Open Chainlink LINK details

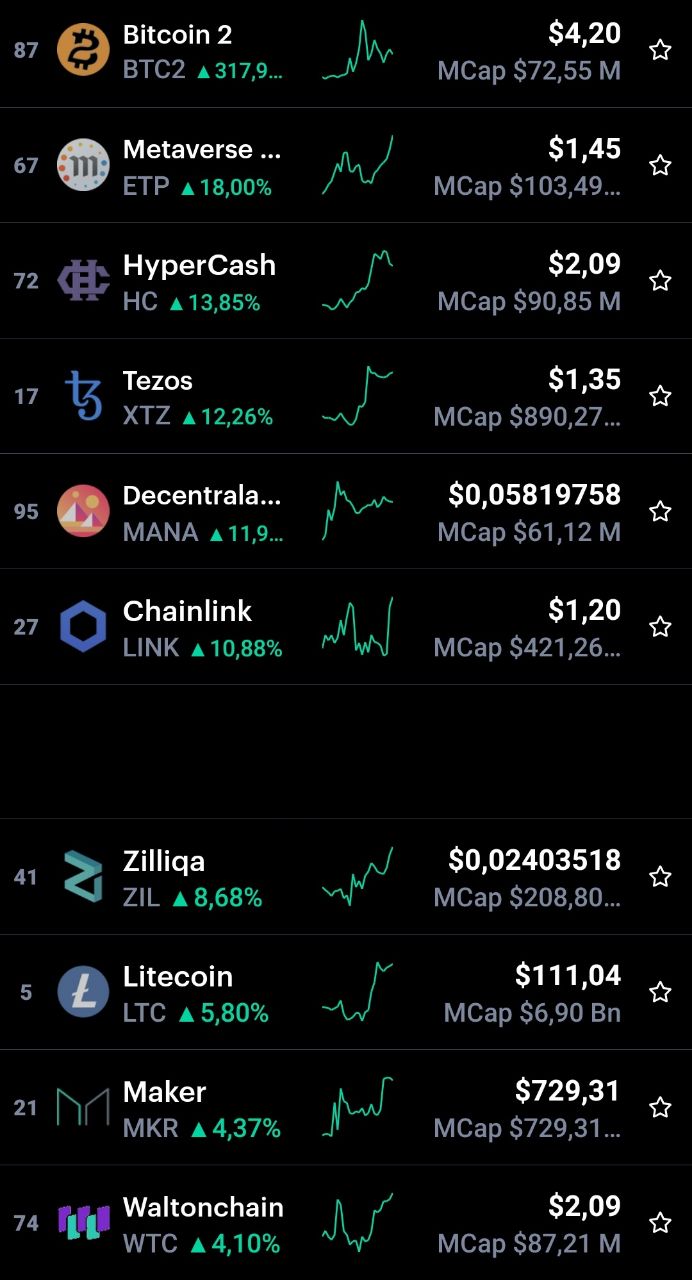[346, 627]
